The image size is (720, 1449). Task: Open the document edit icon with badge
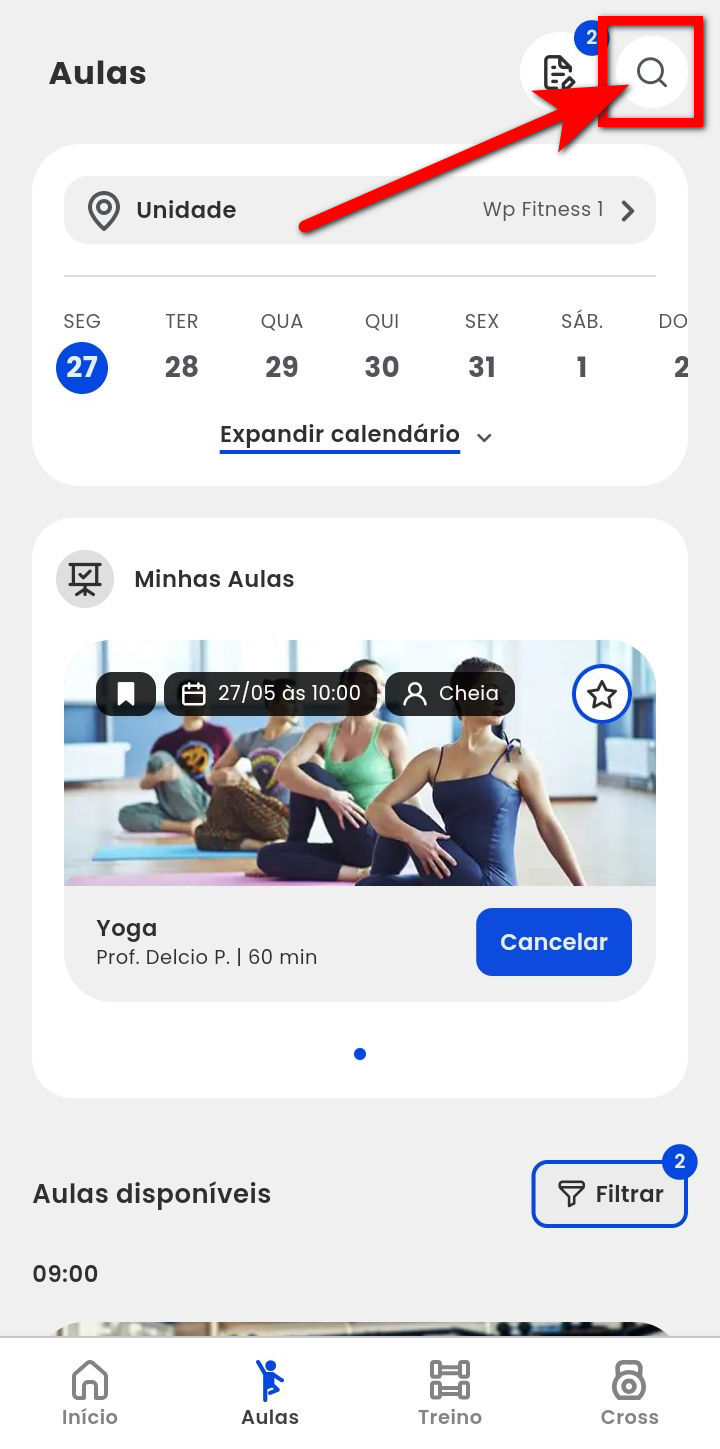coord(557,72)
